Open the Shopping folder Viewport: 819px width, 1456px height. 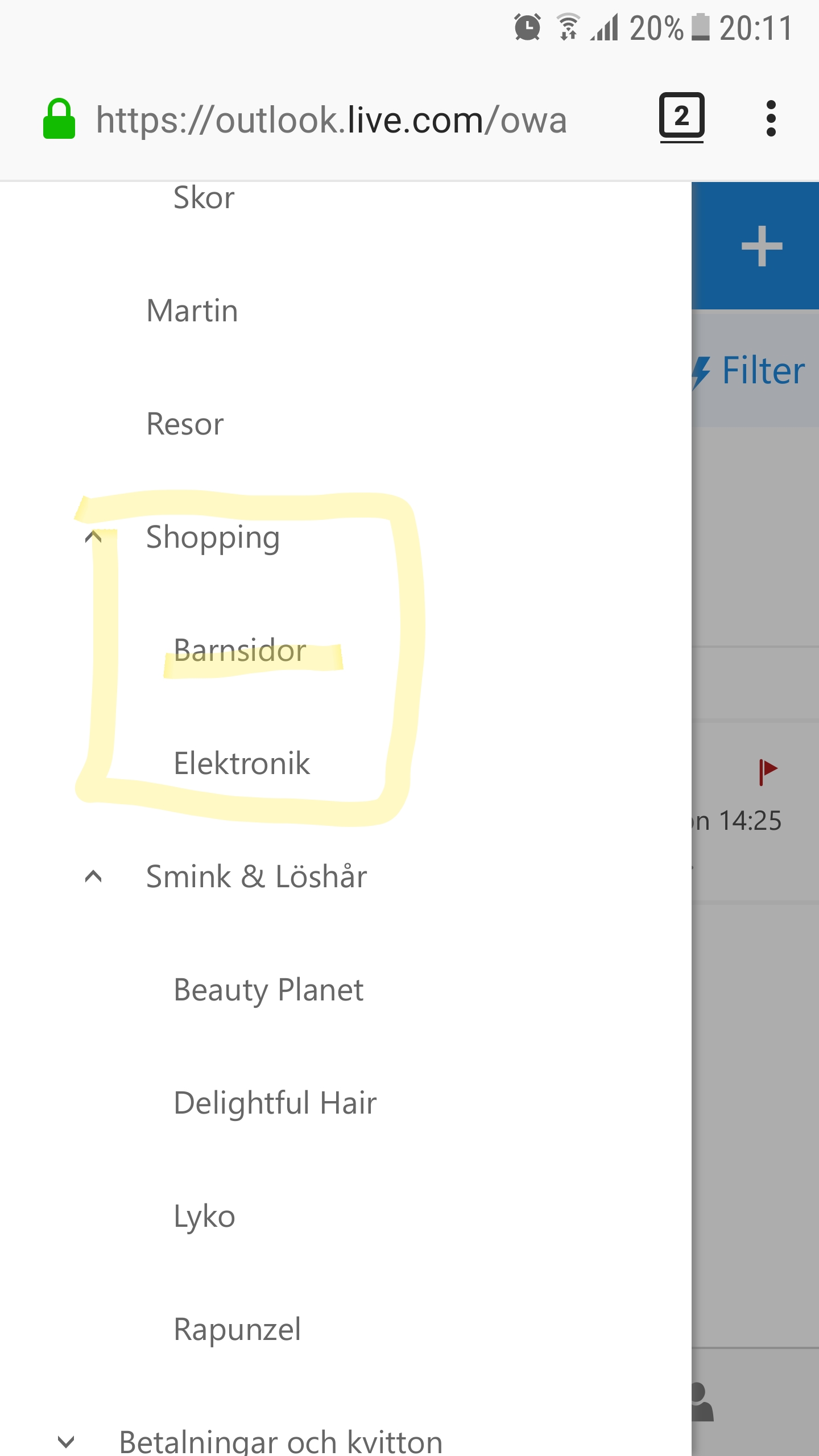[213, 537]
